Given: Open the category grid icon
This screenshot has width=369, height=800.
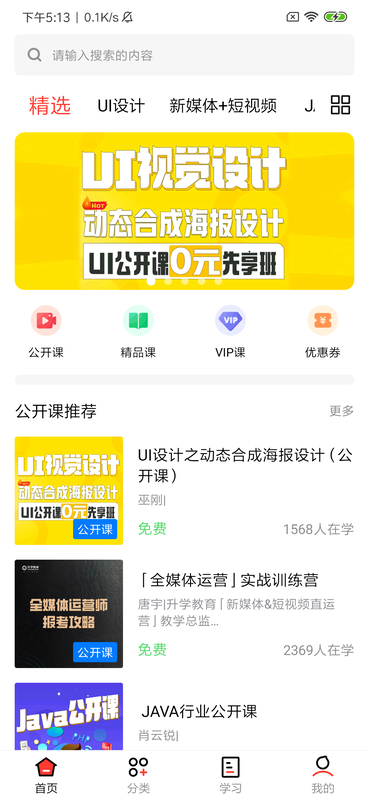Looking at the screenshot, I should pos(340,105).
